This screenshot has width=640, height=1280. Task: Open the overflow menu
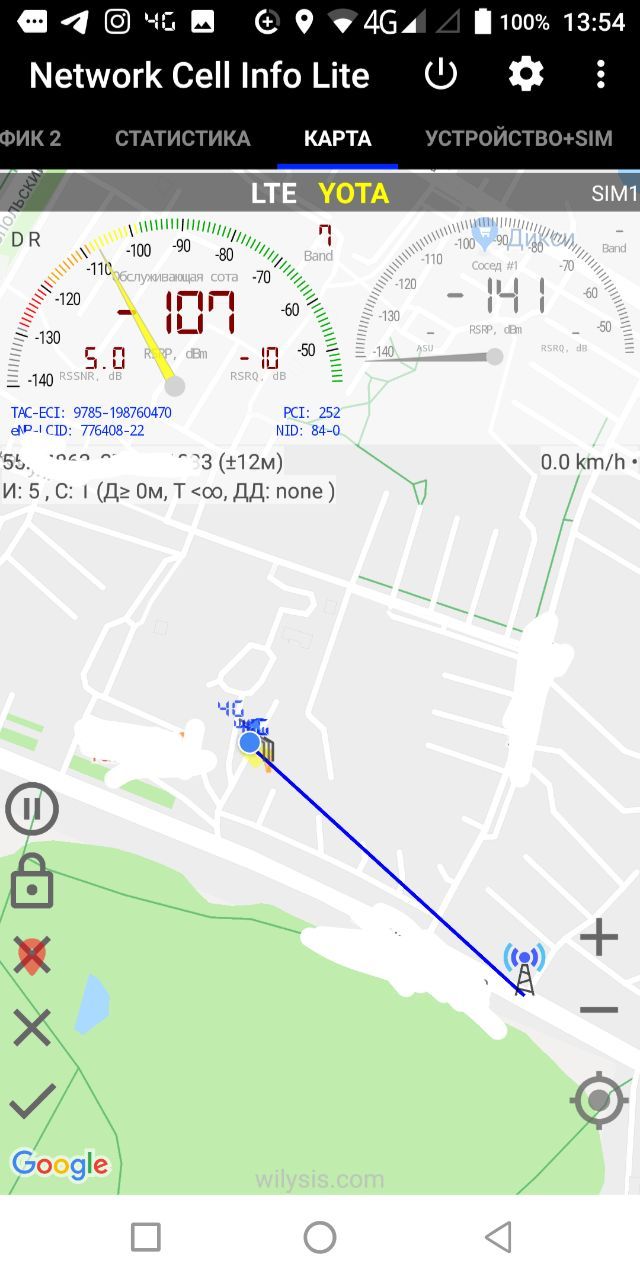click(x=600, y=75)
